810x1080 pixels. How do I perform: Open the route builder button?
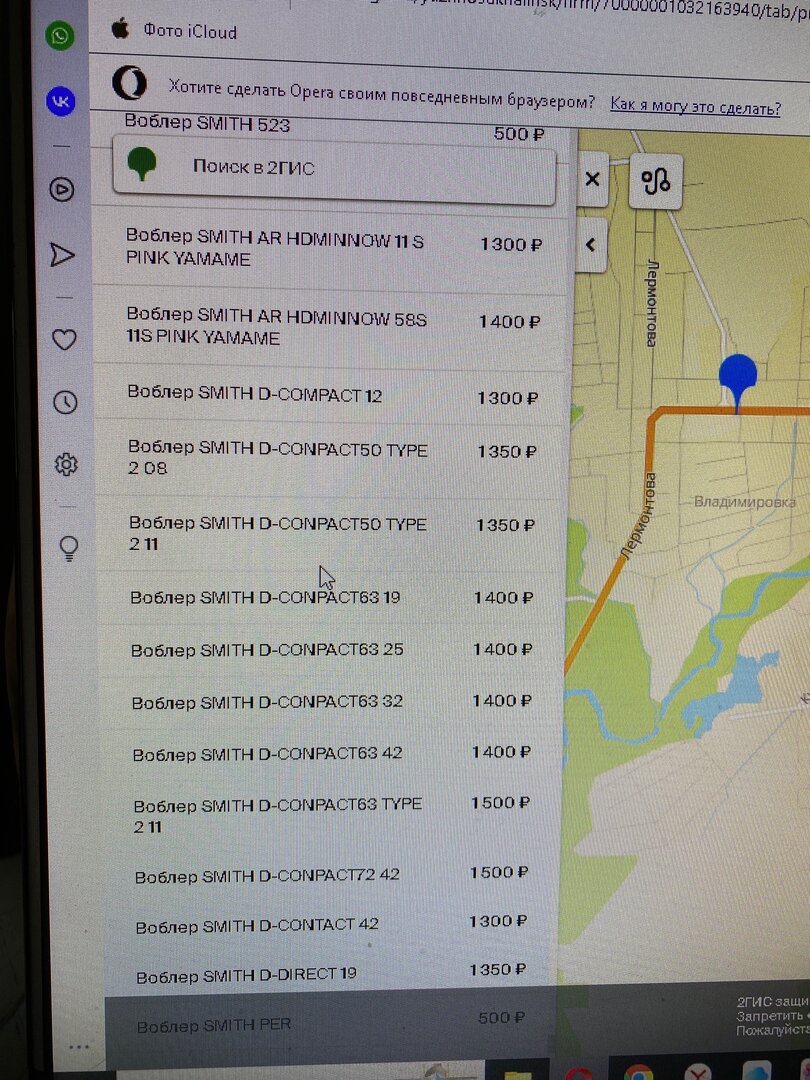[656, 181]
